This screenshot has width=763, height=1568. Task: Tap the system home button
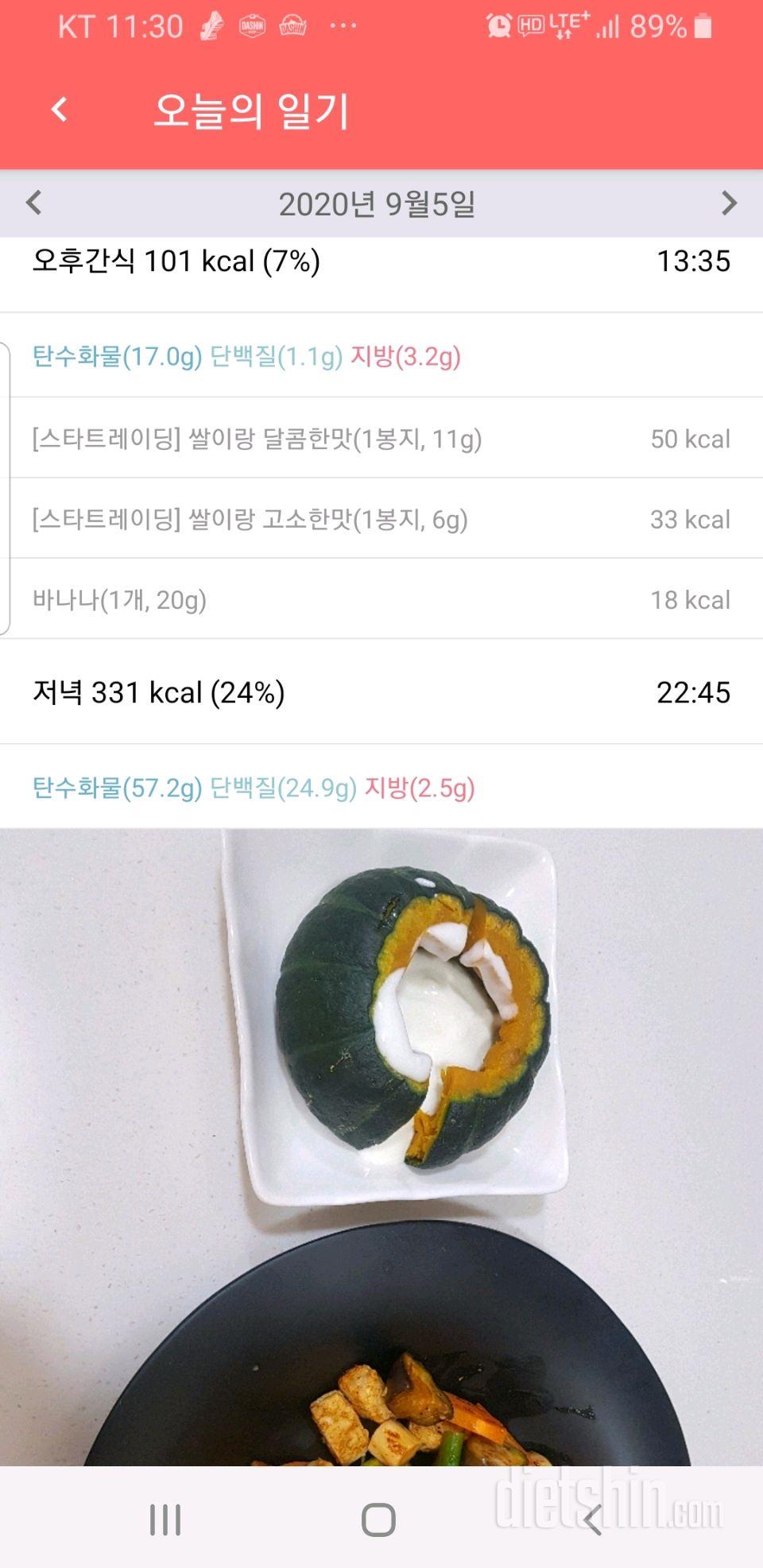coord(378,1520)
